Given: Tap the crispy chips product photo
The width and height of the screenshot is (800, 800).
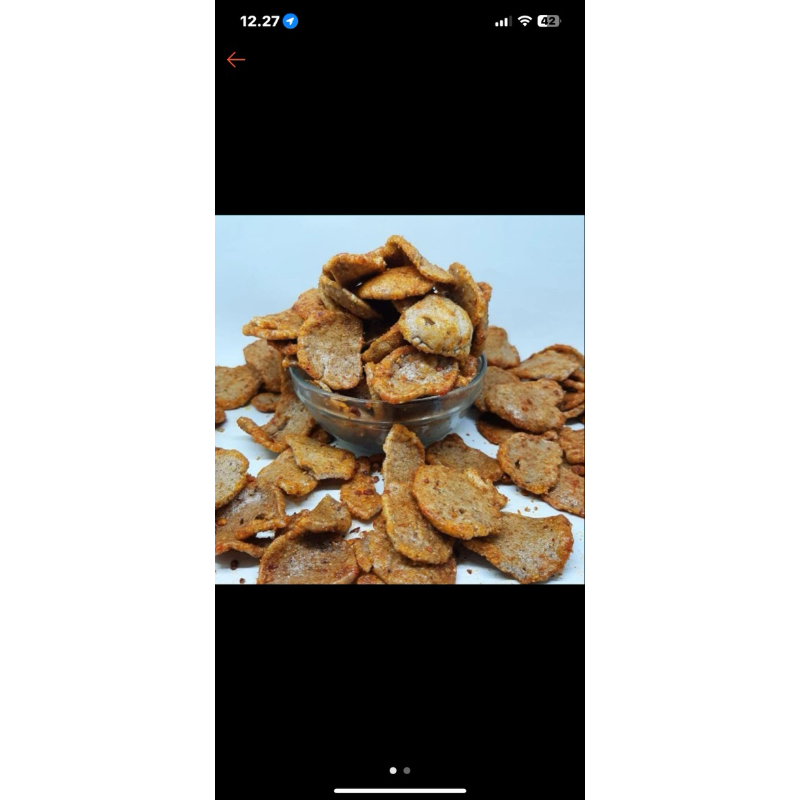Looking at the screenshot, I should pos(400,400).
